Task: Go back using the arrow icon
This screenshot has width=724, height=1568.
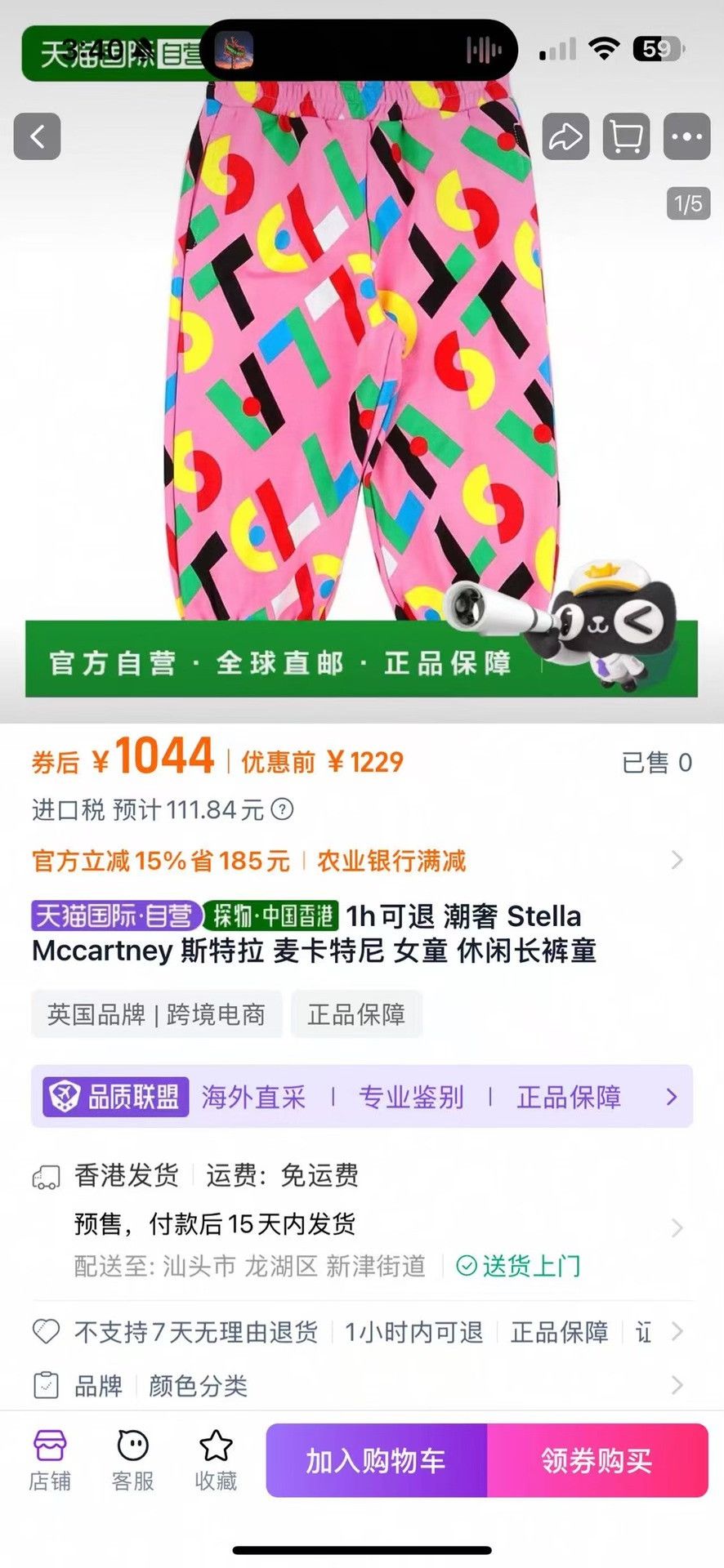Action: click(38, 136)
